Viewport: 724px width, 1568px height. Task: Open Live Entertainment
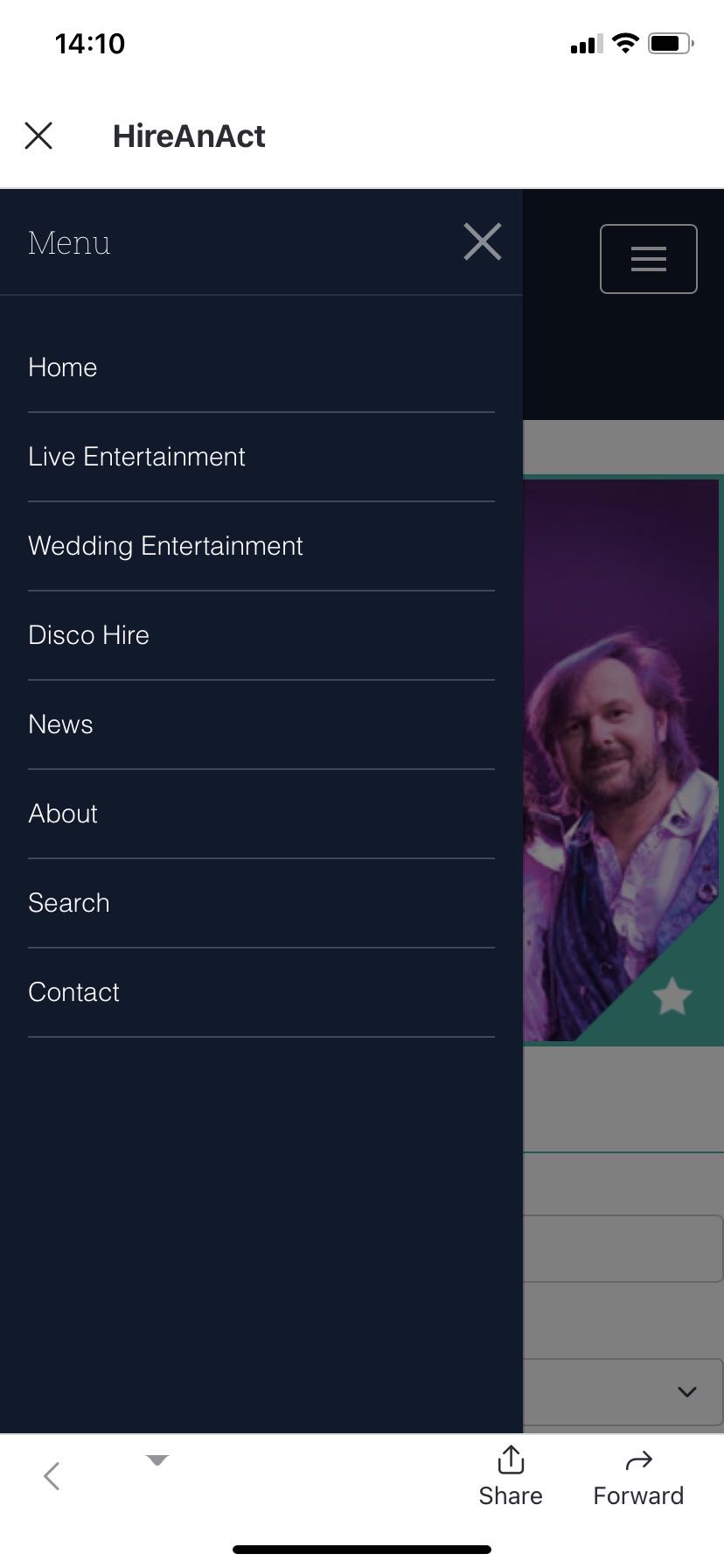pos(261,457)
